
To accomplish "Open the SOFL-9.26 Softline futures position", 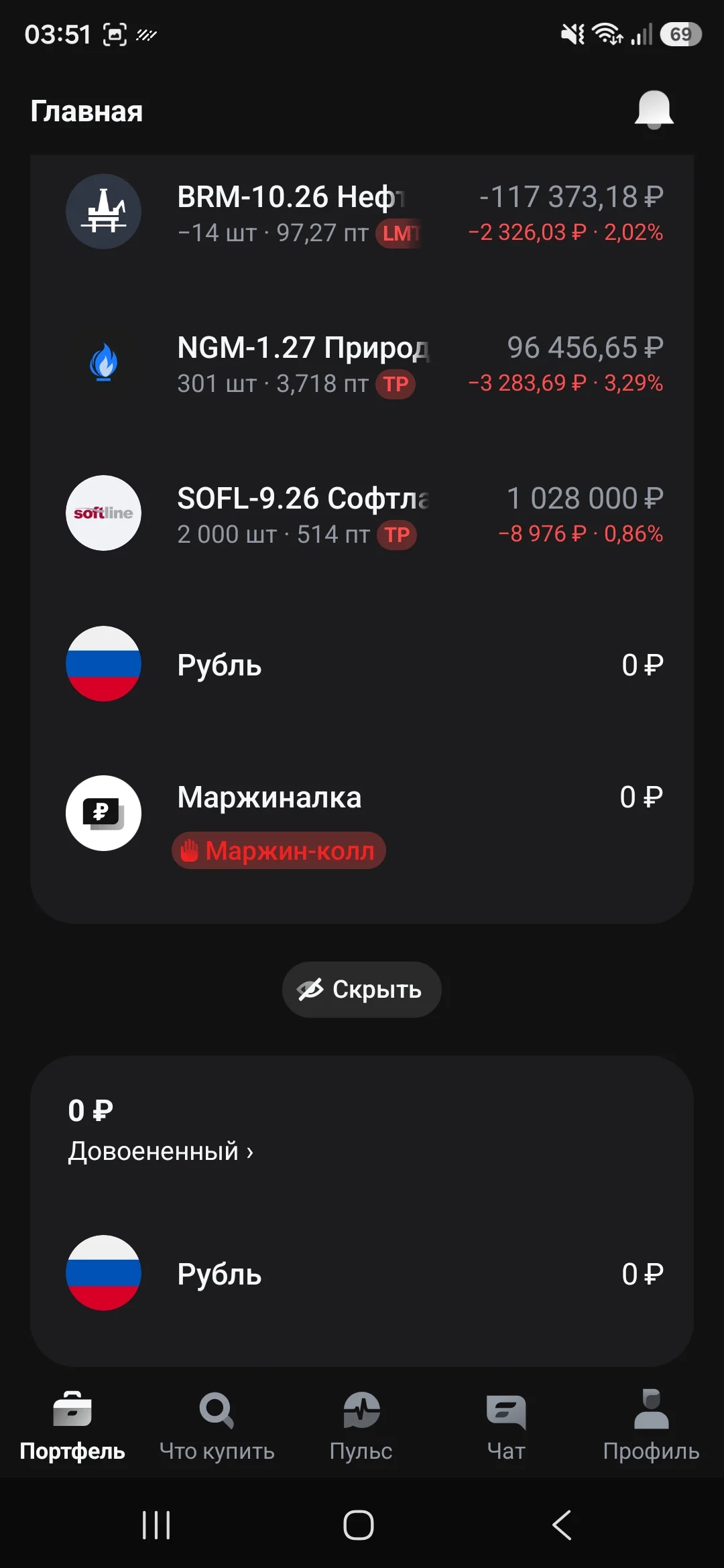I will (362, 514).
